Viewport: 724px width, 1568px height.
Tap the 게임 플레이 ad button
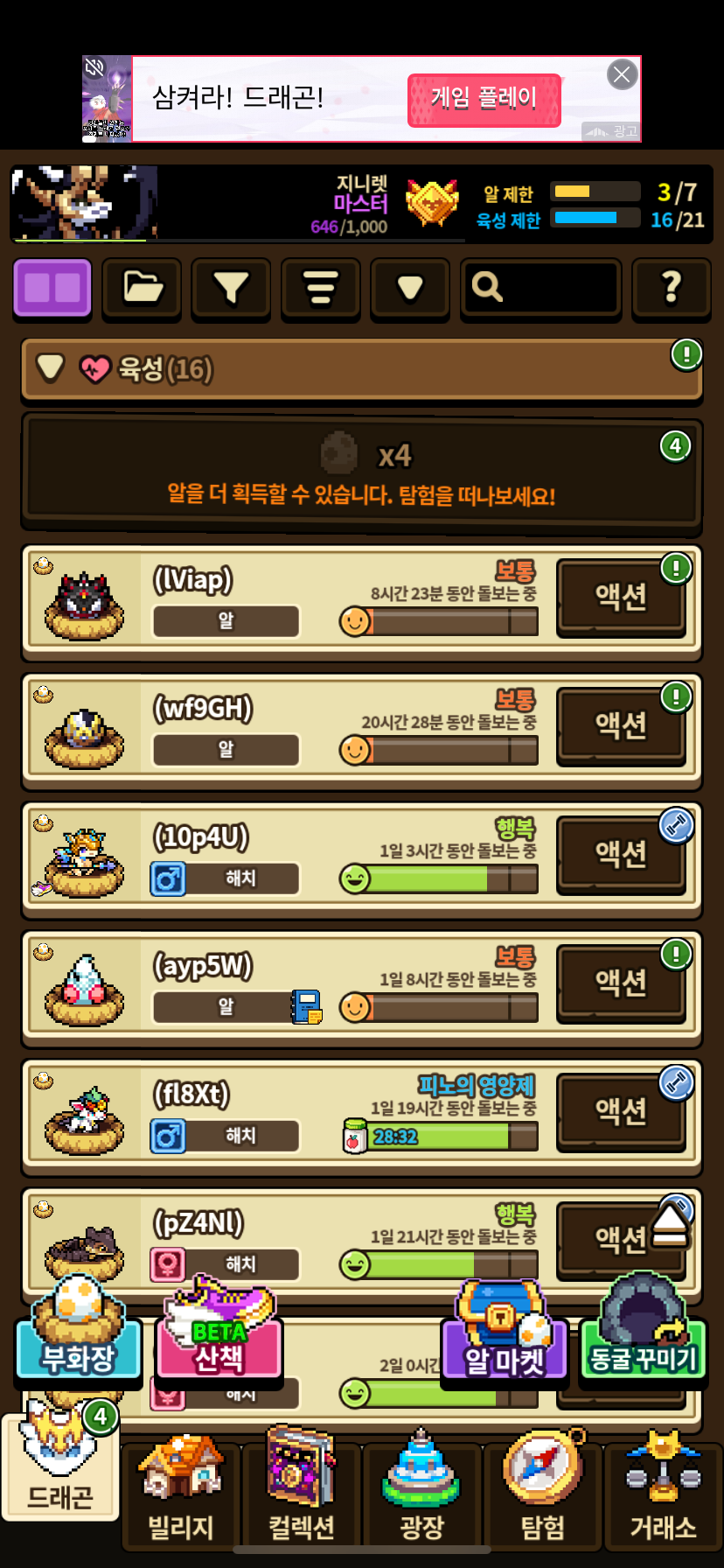[484, 99]
